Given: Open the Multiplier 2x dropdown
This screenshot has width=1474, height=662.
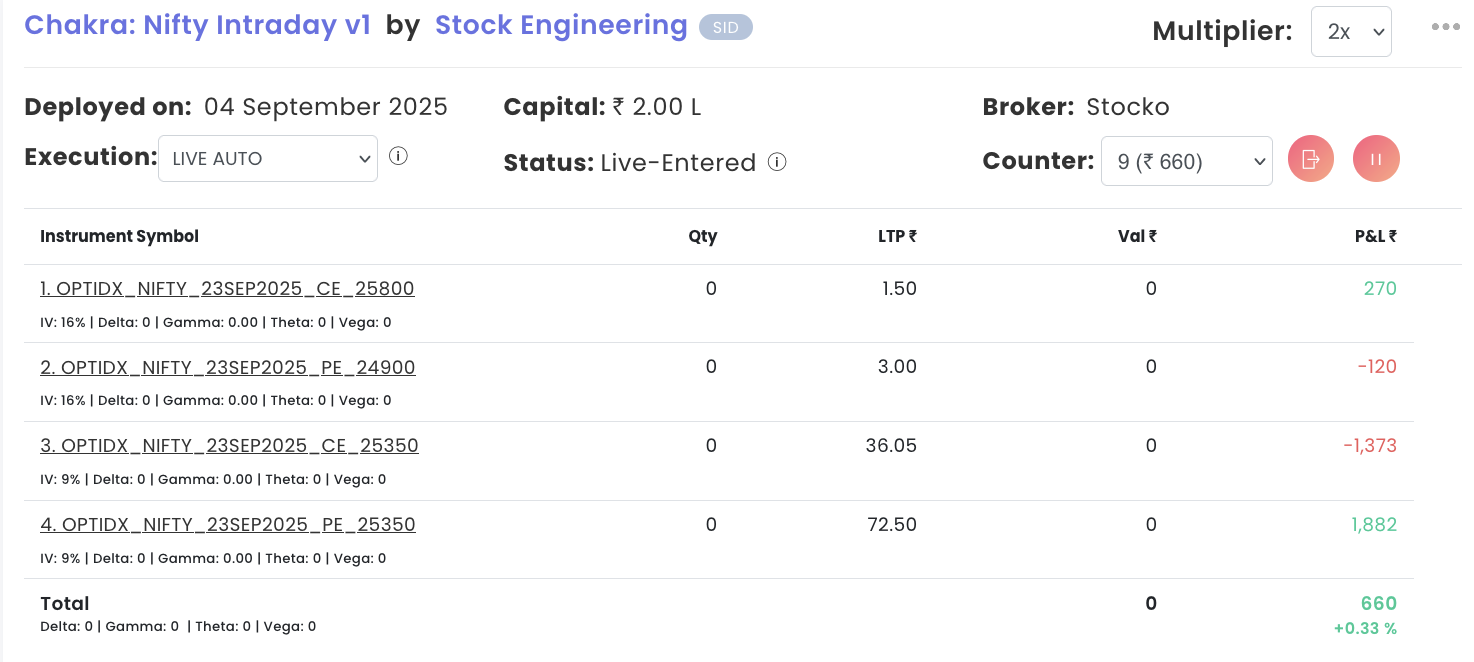Looking at the screenshot, I should (x=1351, y=31).
